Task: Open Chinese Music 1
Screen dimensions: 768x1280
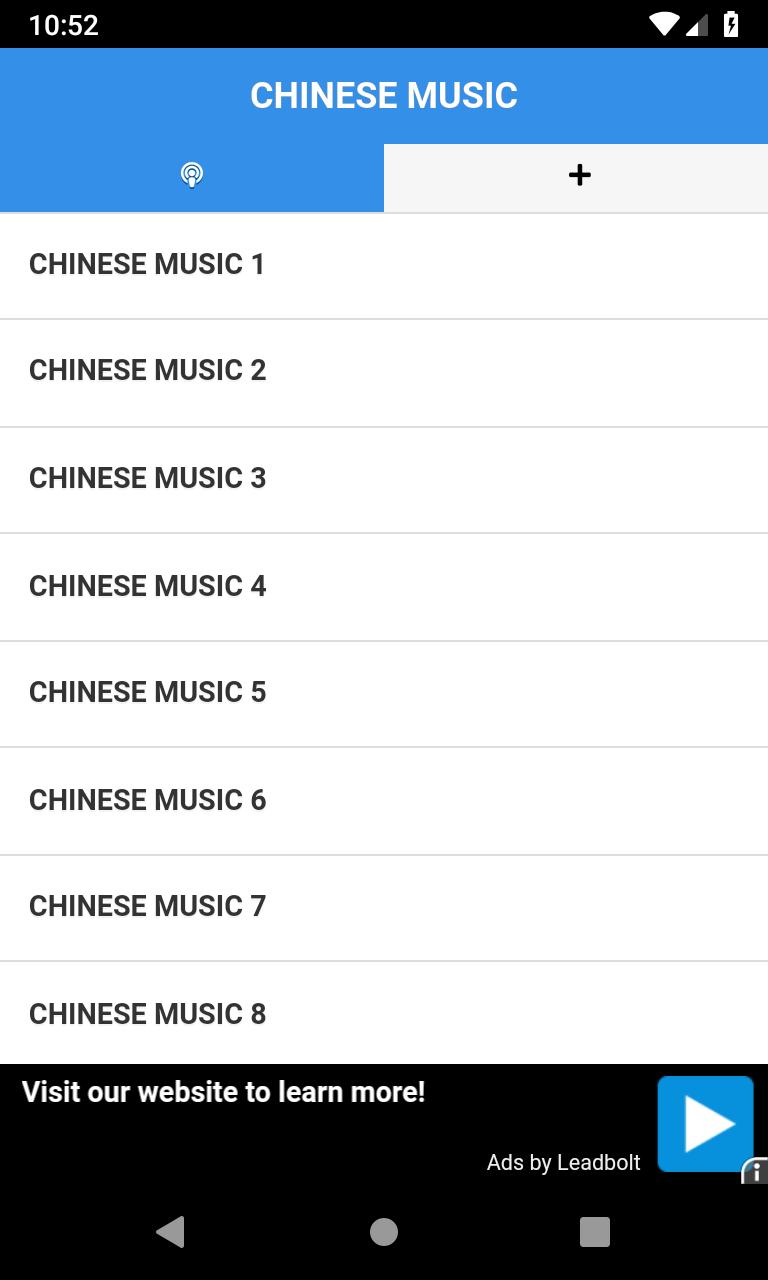Action: coord(384,265)
